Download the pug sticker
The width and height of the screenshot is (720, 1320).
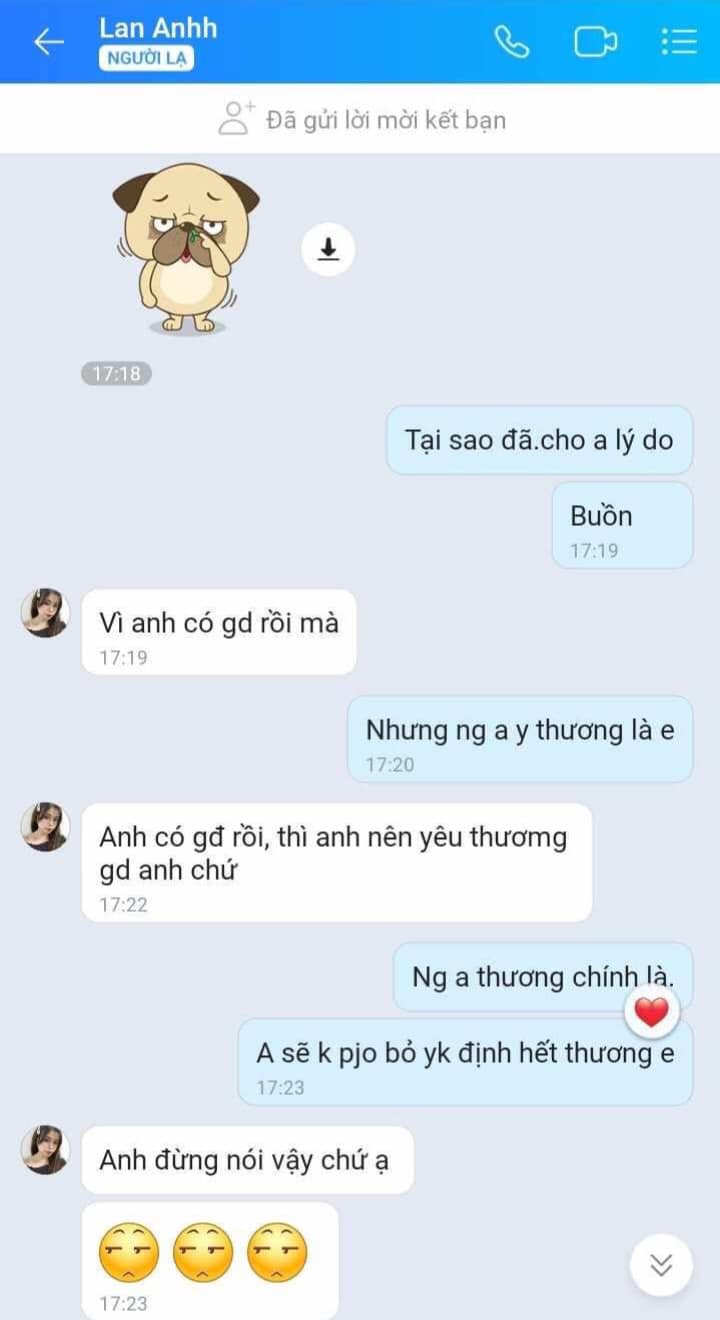(328, 249)
